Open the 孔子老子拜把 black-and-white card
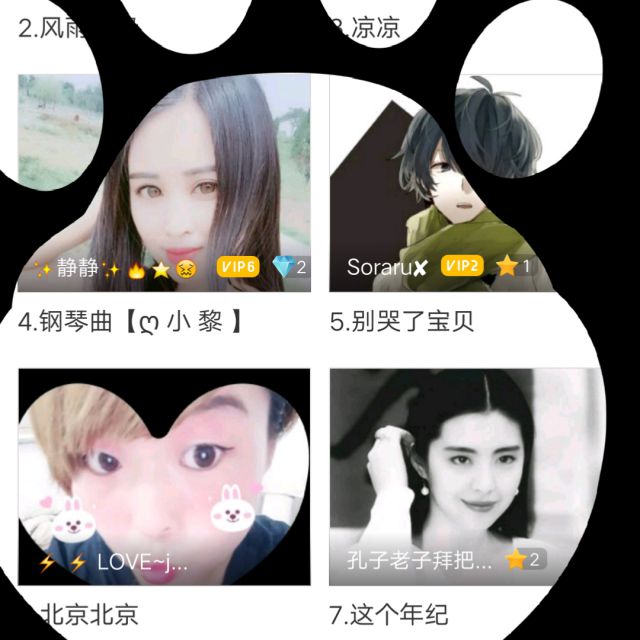The width and height of the screenshot is (640, 640). pos(465,477)
